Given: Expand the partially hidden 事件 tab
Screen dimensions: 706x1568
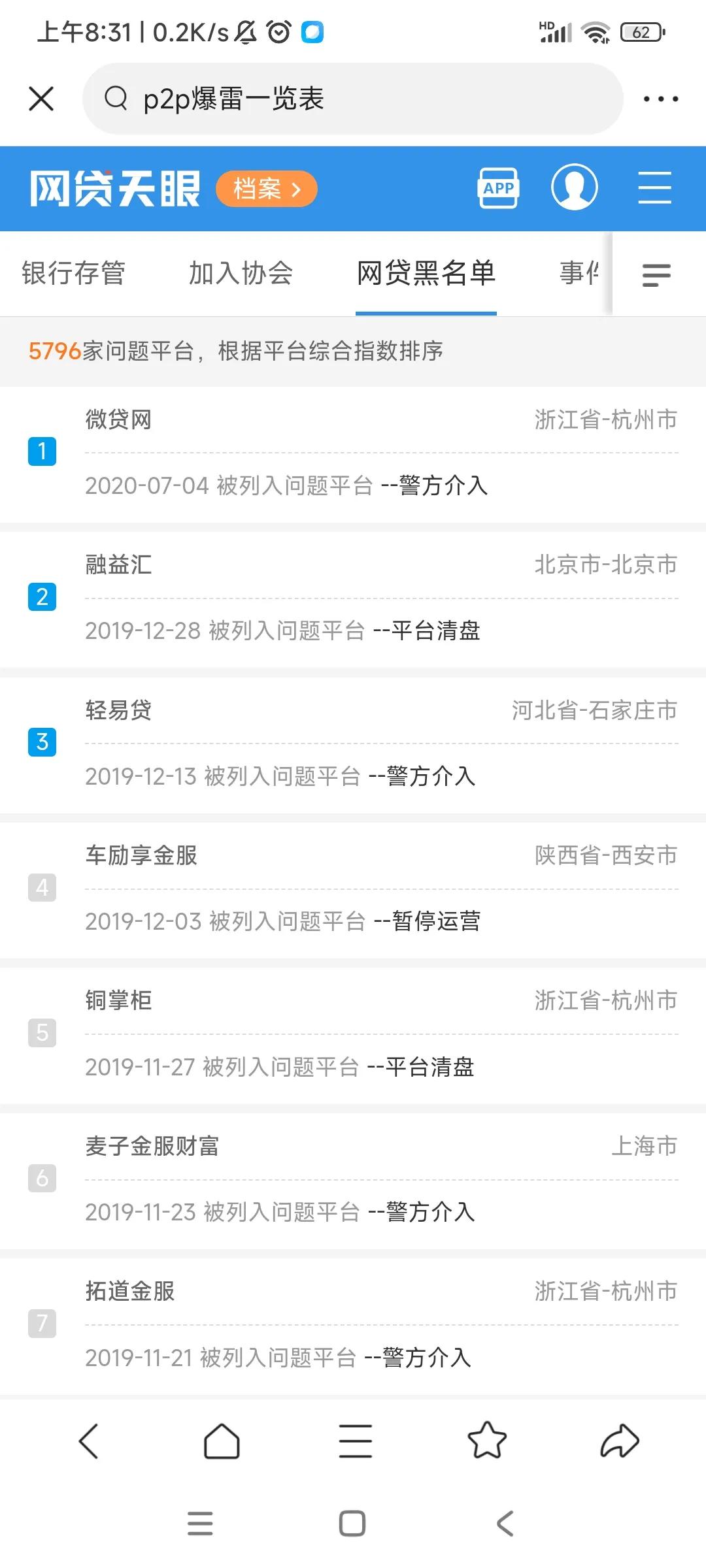Looking at the screenshot, I should 578,274.
